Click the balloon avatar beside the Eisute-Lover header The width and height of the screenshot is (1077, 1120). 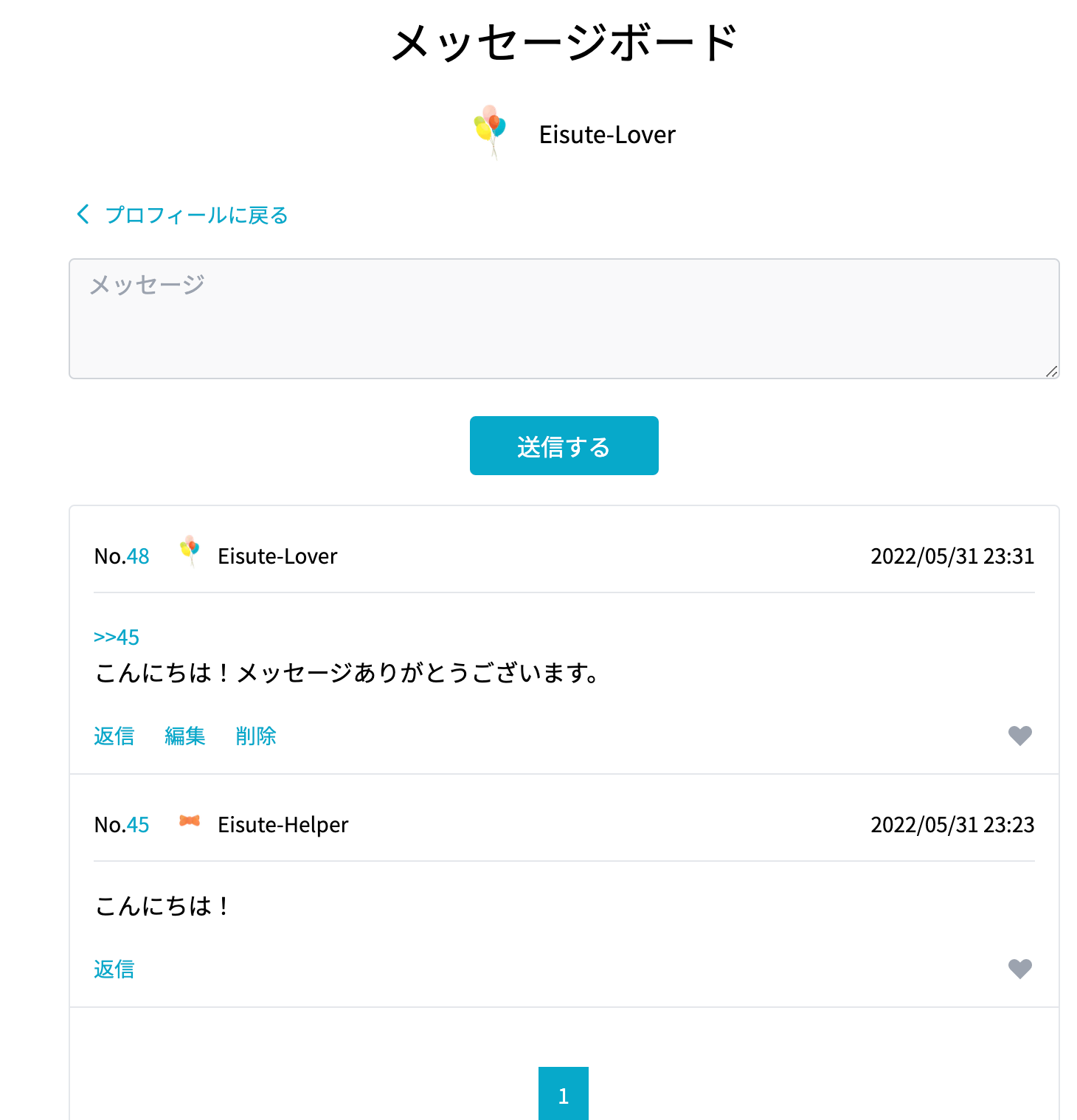488,131
